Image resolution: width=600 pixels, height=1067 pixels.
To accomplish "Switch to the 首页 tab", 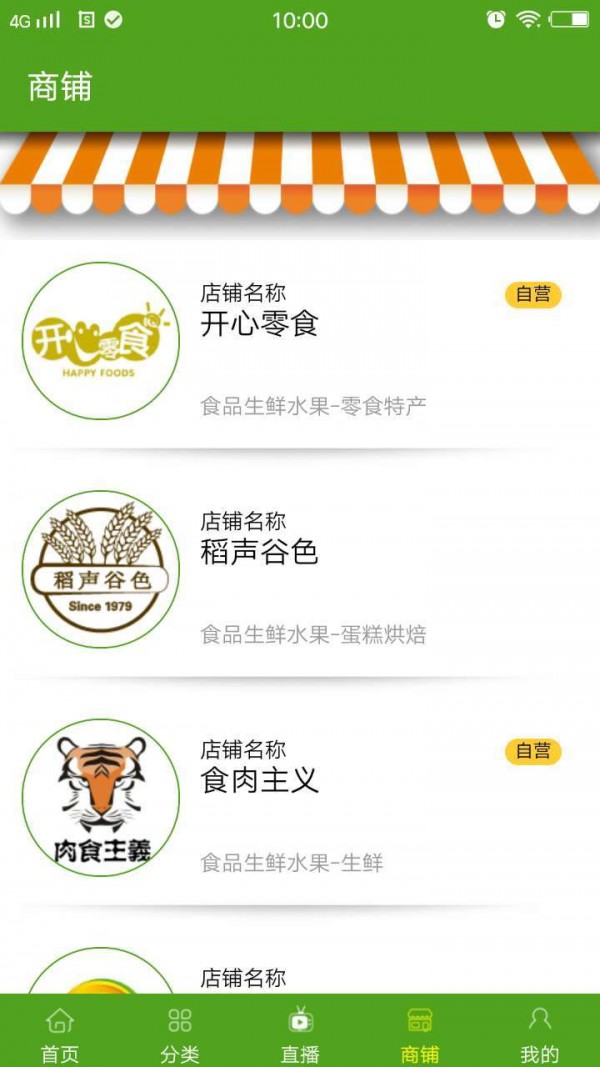I will tap(60, 1034).
